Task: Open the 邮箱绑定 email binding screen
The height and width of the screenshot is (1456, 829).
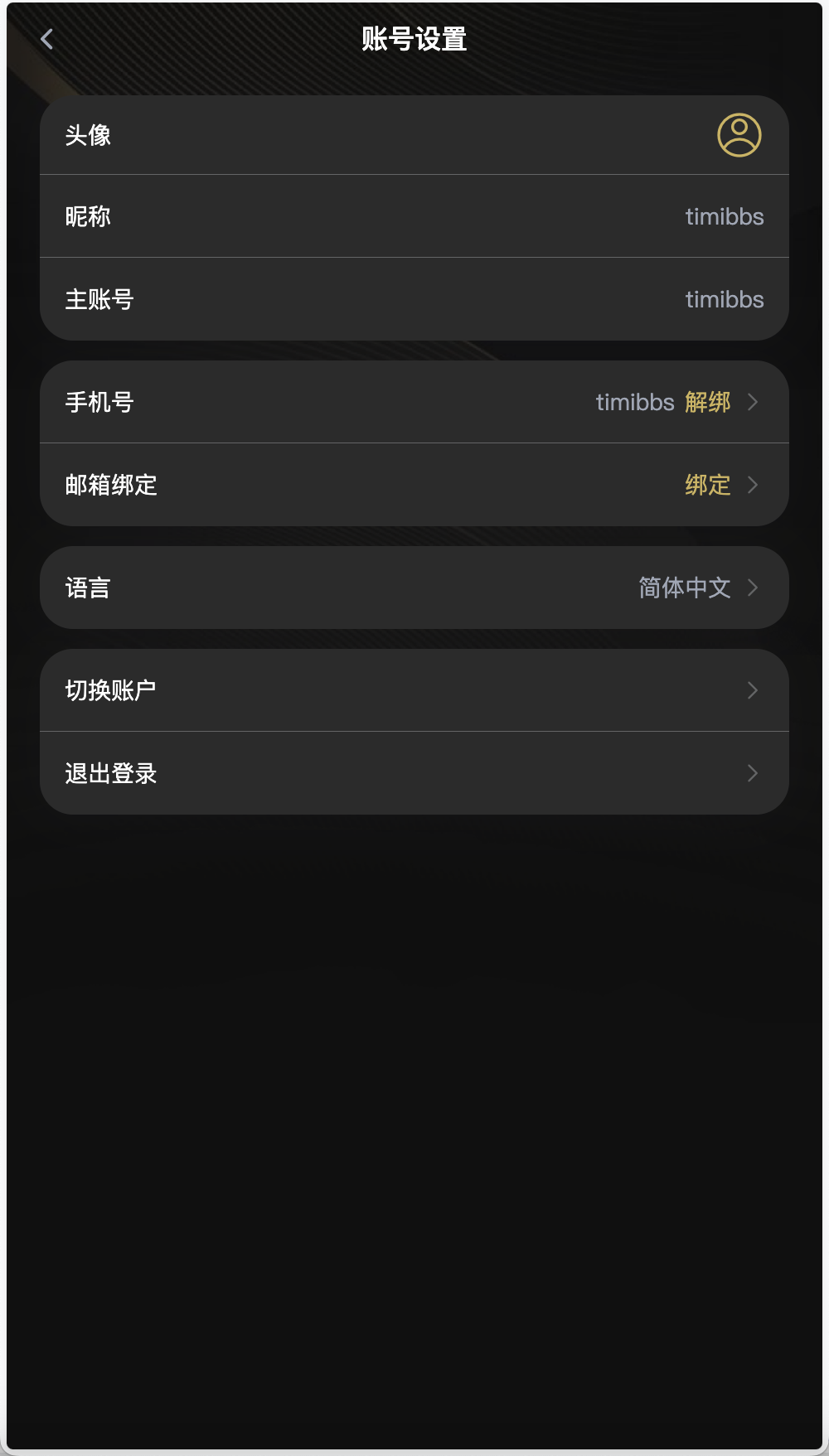Action: 414,485
